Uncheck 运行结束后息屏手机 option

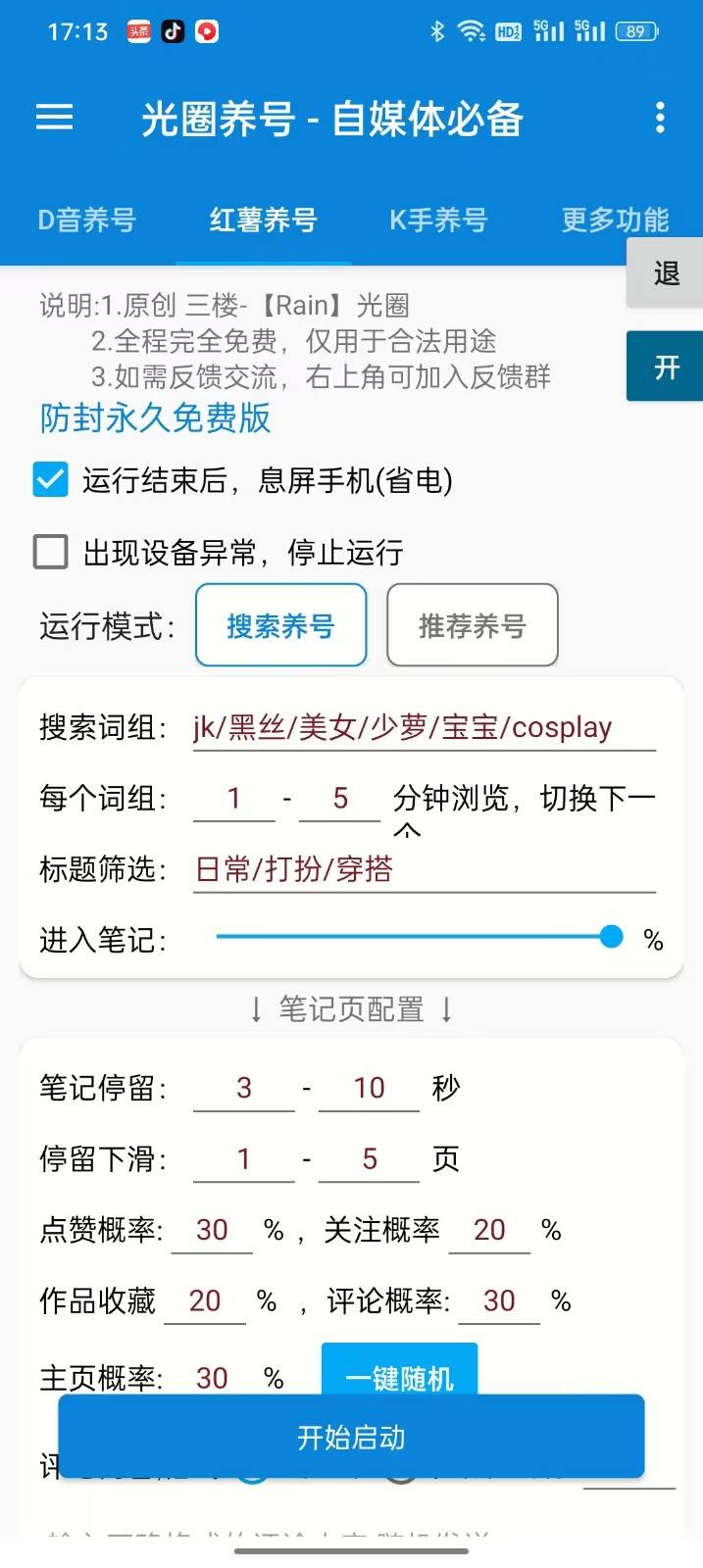coord(51,480)
